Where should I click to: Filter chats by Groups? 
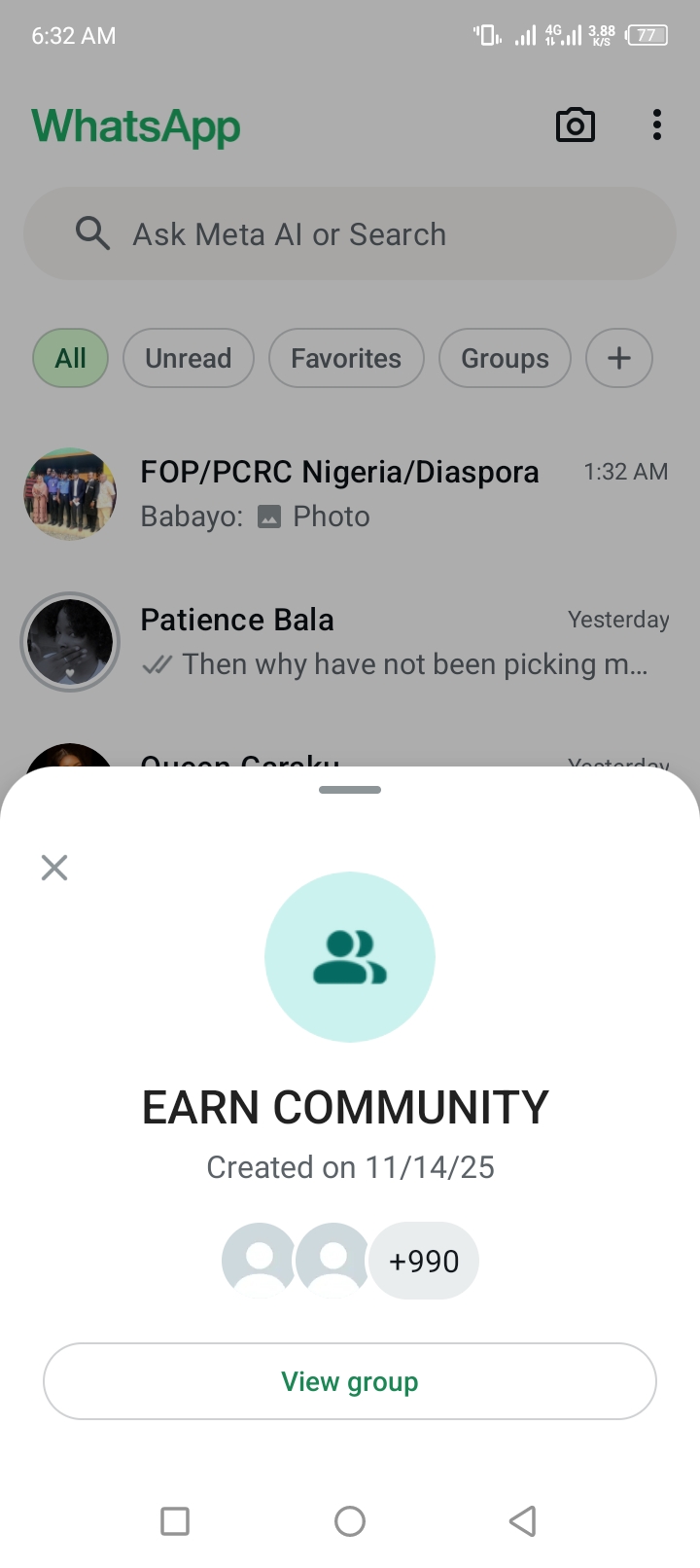point(505,358)
